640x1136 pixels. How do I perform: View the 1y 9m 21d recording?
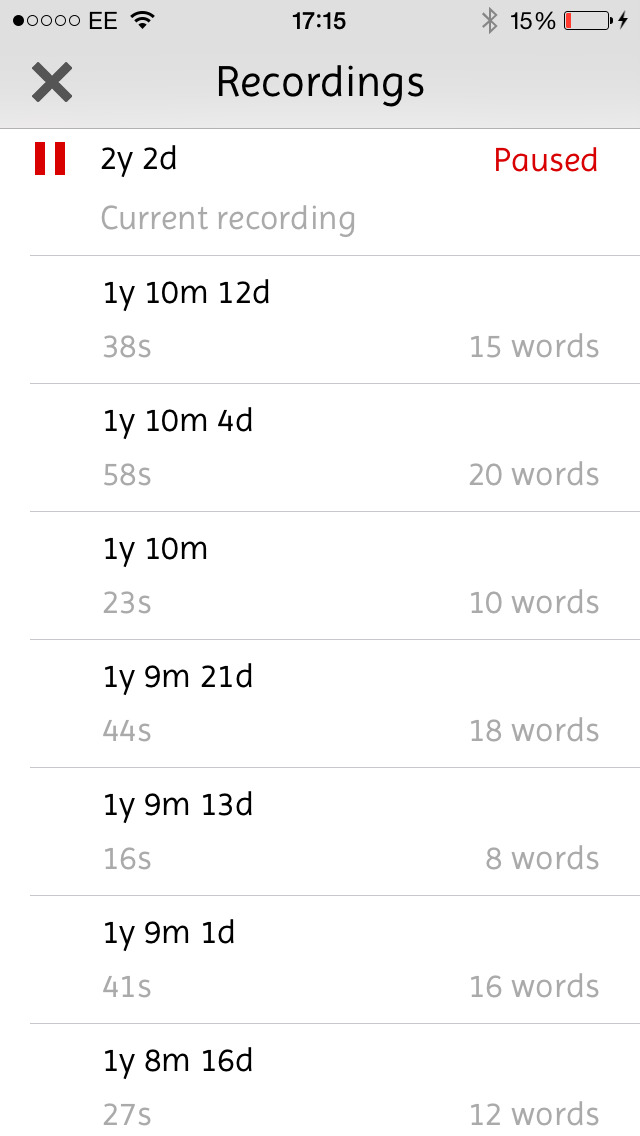pos(320,703)
